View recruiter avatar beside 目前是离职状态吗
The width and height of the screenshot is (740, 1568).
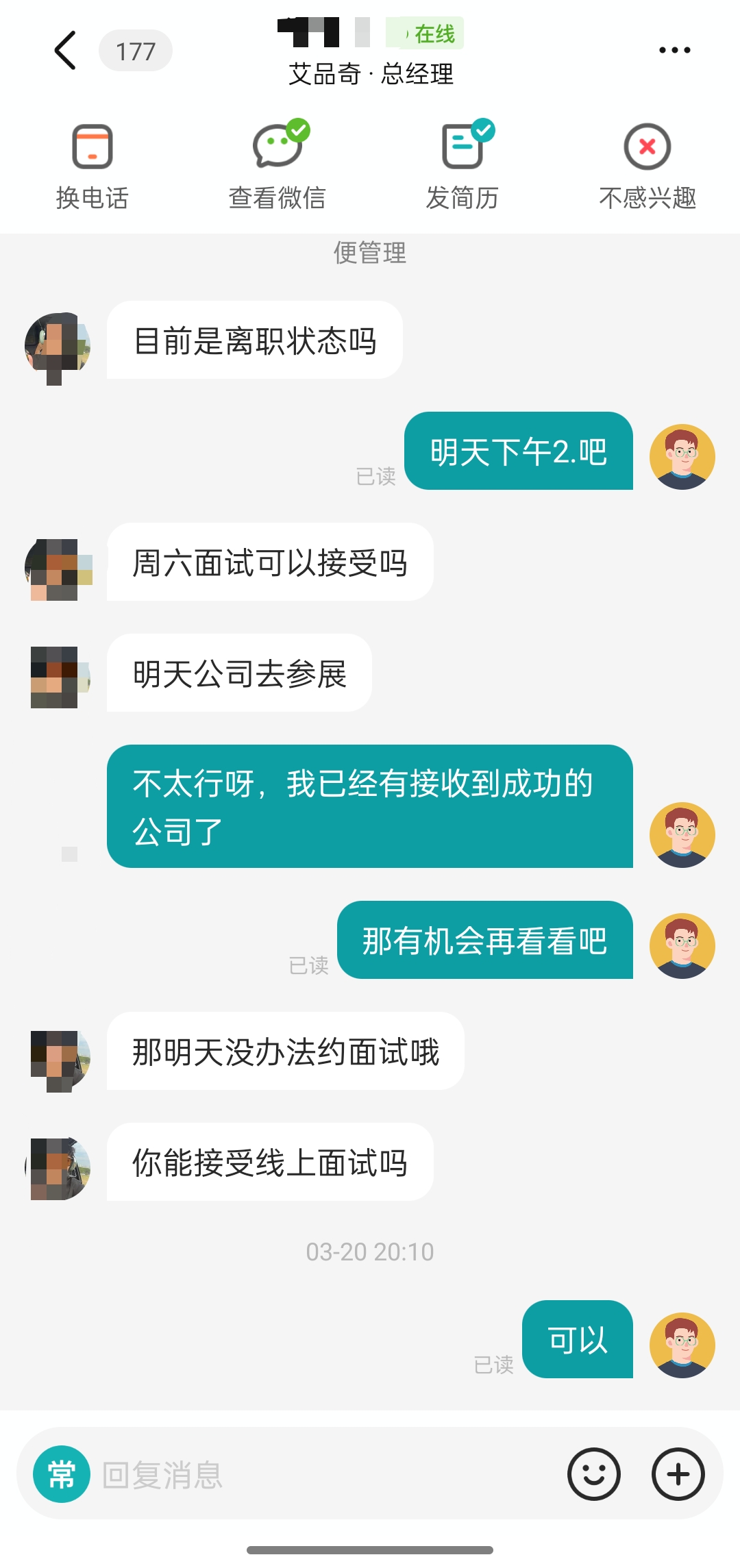tap(58, 346)
